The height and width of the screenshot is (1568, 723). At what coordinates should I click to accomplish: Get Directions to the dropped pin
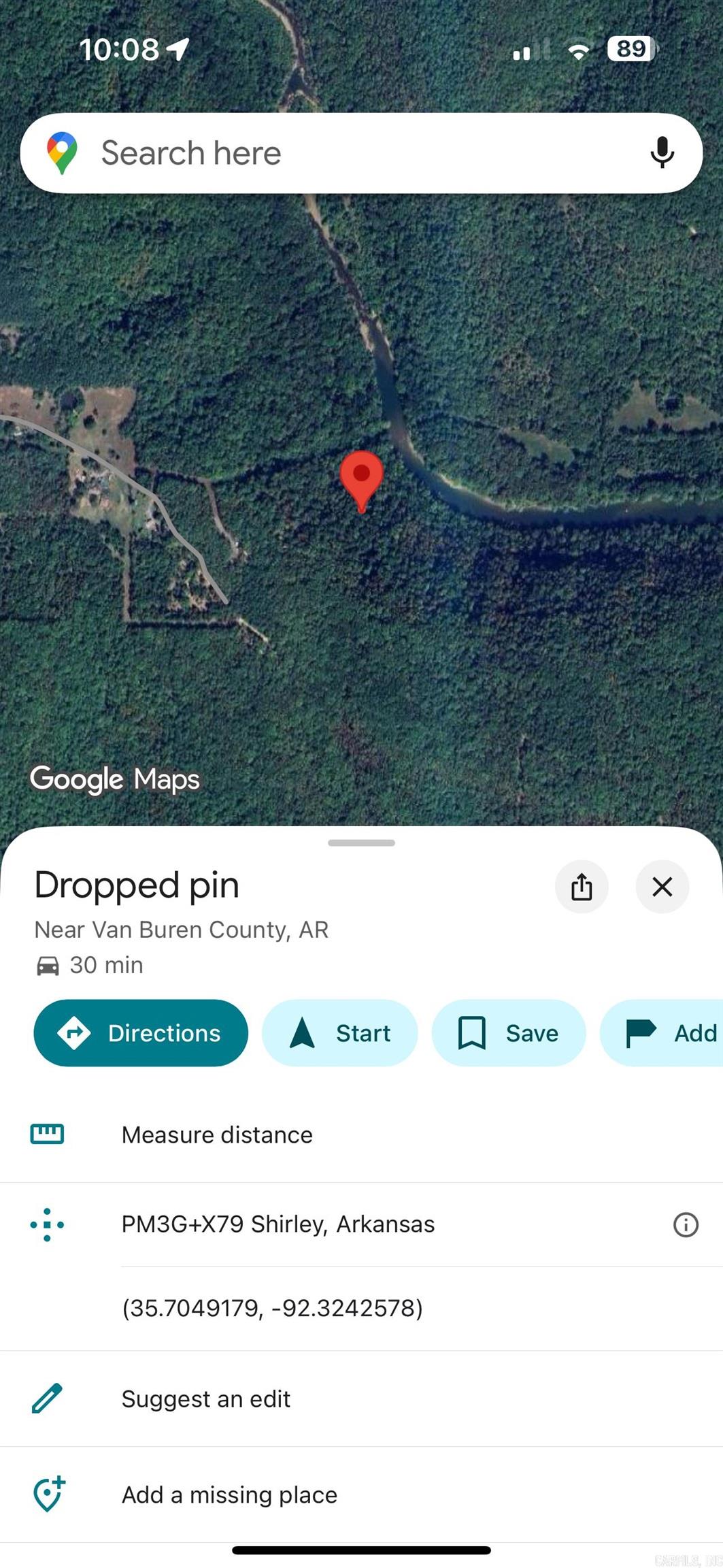pos(141,1033)
